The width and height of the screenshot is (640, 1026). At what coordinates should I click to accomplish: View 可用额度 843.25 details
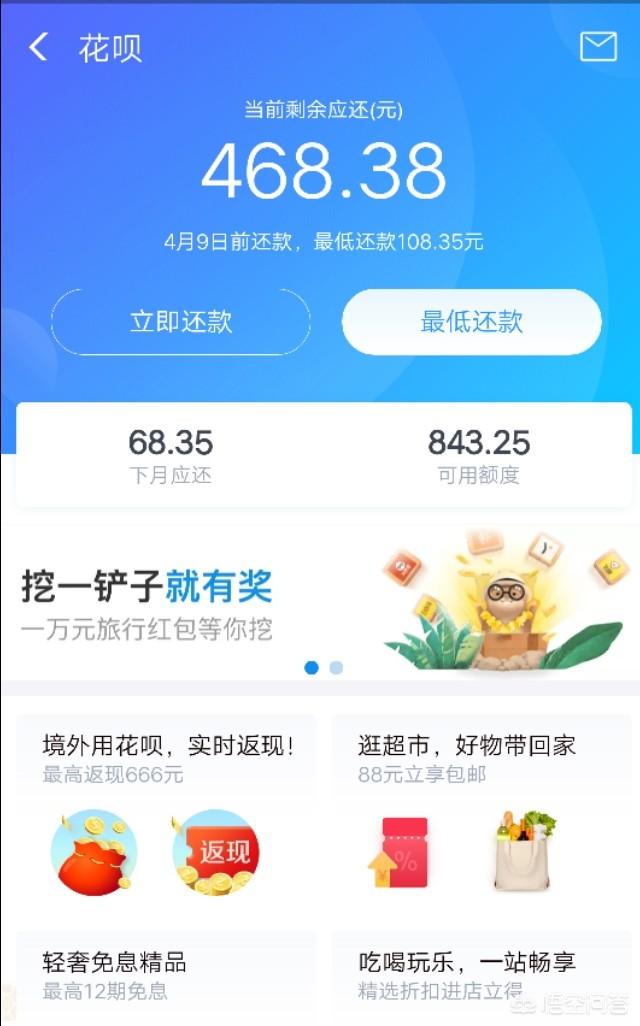tap(479, 455)
